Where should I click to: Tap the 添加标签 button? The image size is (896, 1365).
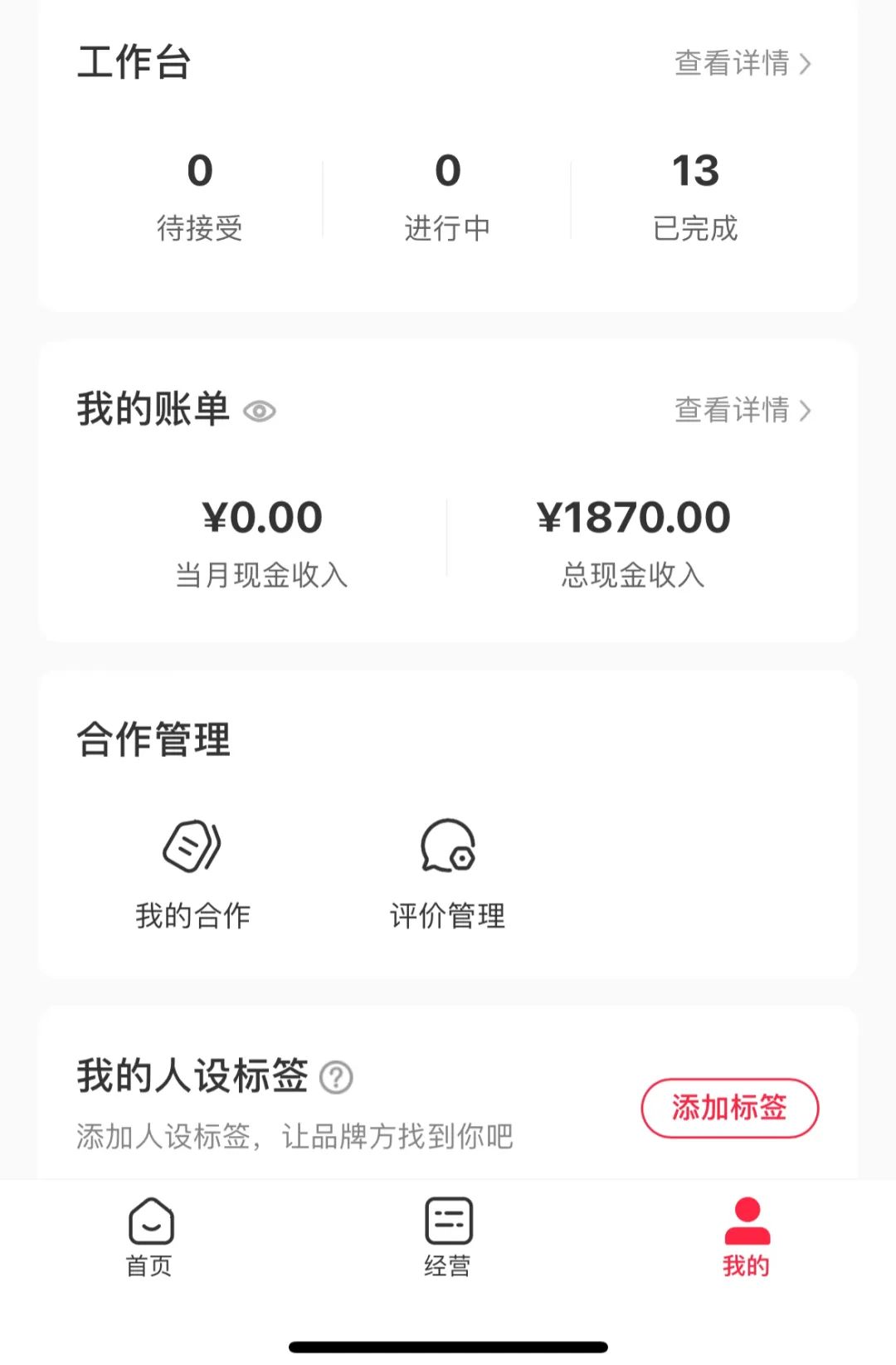(x=728, y=1108)
